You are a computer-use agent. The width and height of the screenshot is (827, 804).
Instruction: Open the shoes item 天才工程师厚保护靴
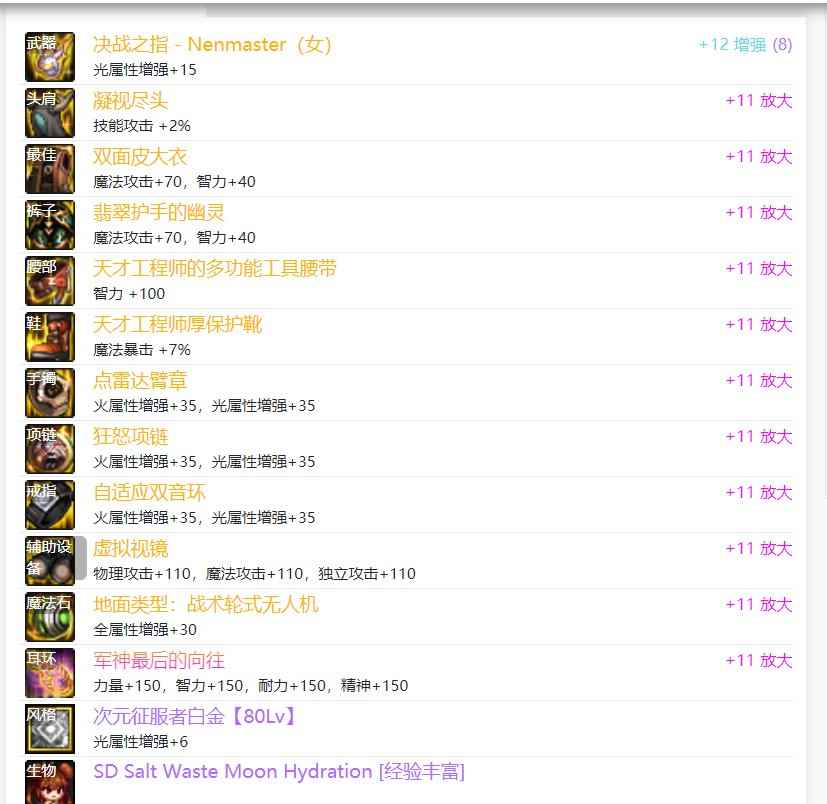click(177, 324)
